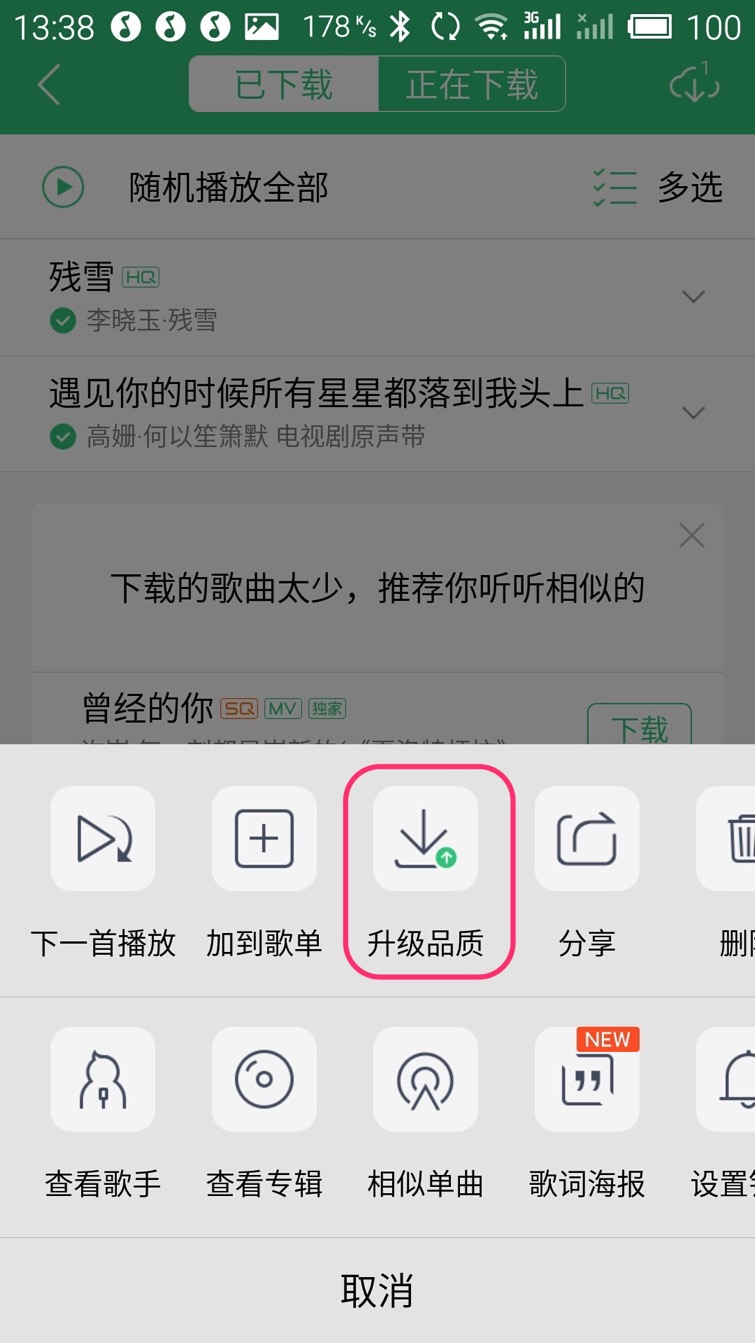Dismiss the sheet with 取消
This screenshot has width=755, height=1343.
click(377, 1291)
